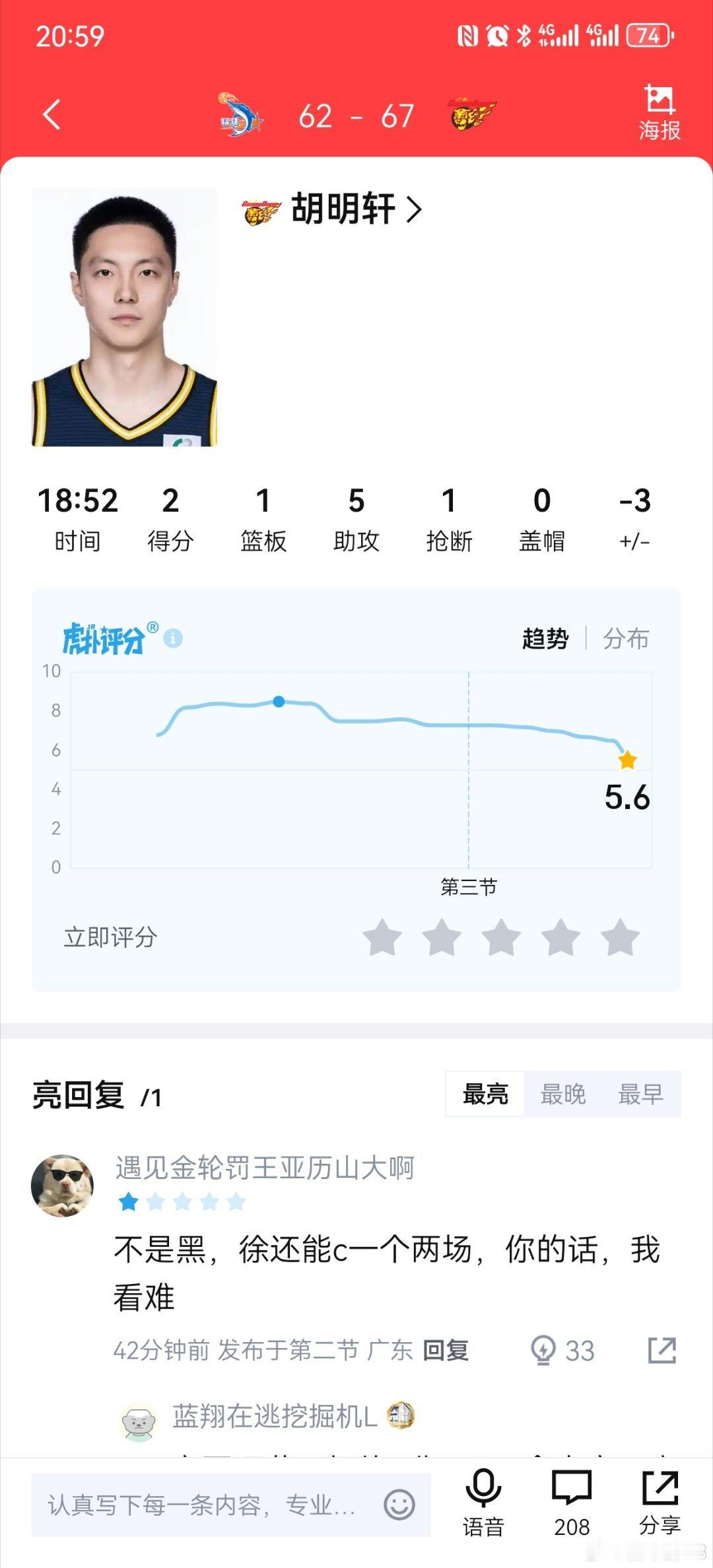Viewport: 713px width, 1568px height.
Task: Light up the comment with 33 likes
Action: coord(562,1350)
